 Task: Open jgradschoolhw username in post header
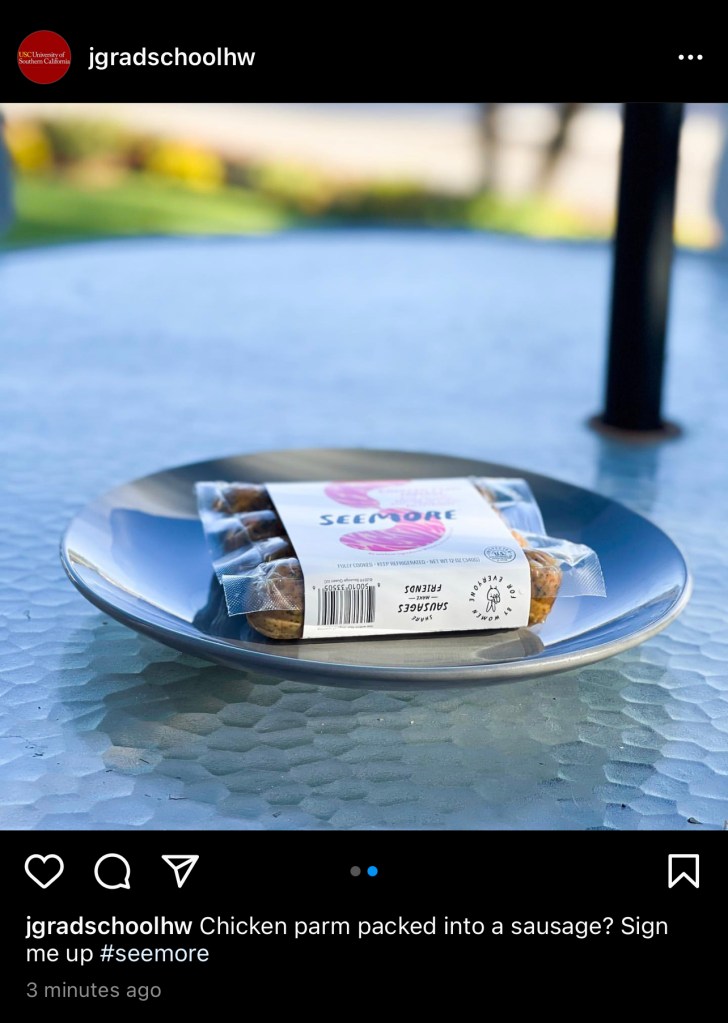point(171,57)
